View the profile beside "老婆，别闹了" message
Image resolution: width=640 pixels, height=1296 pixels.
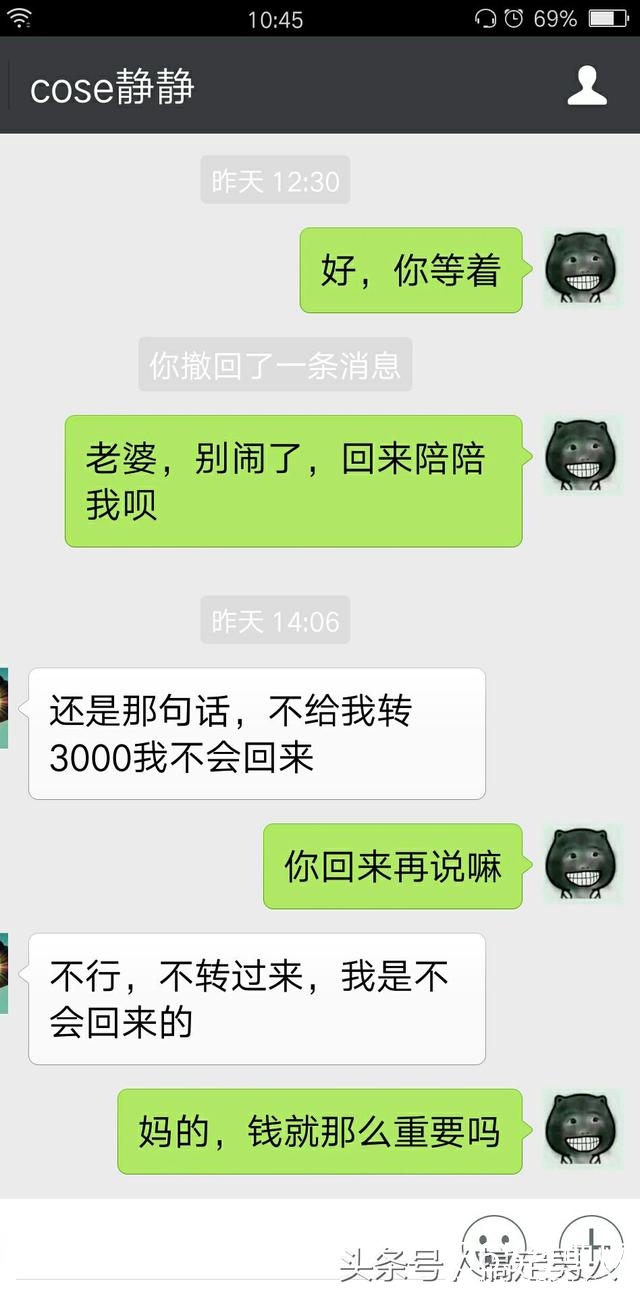click(x=582, y=455)
